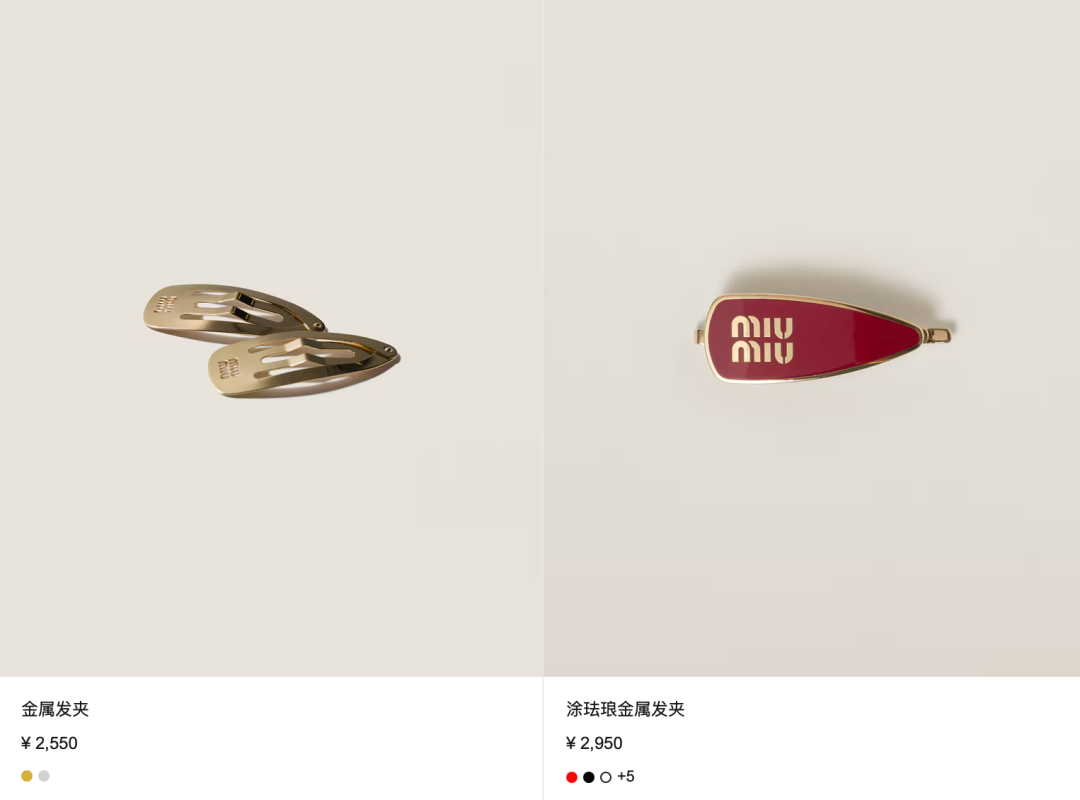
Task: Select gold color for 金属发夹
Action: click(x=27, y=776)
